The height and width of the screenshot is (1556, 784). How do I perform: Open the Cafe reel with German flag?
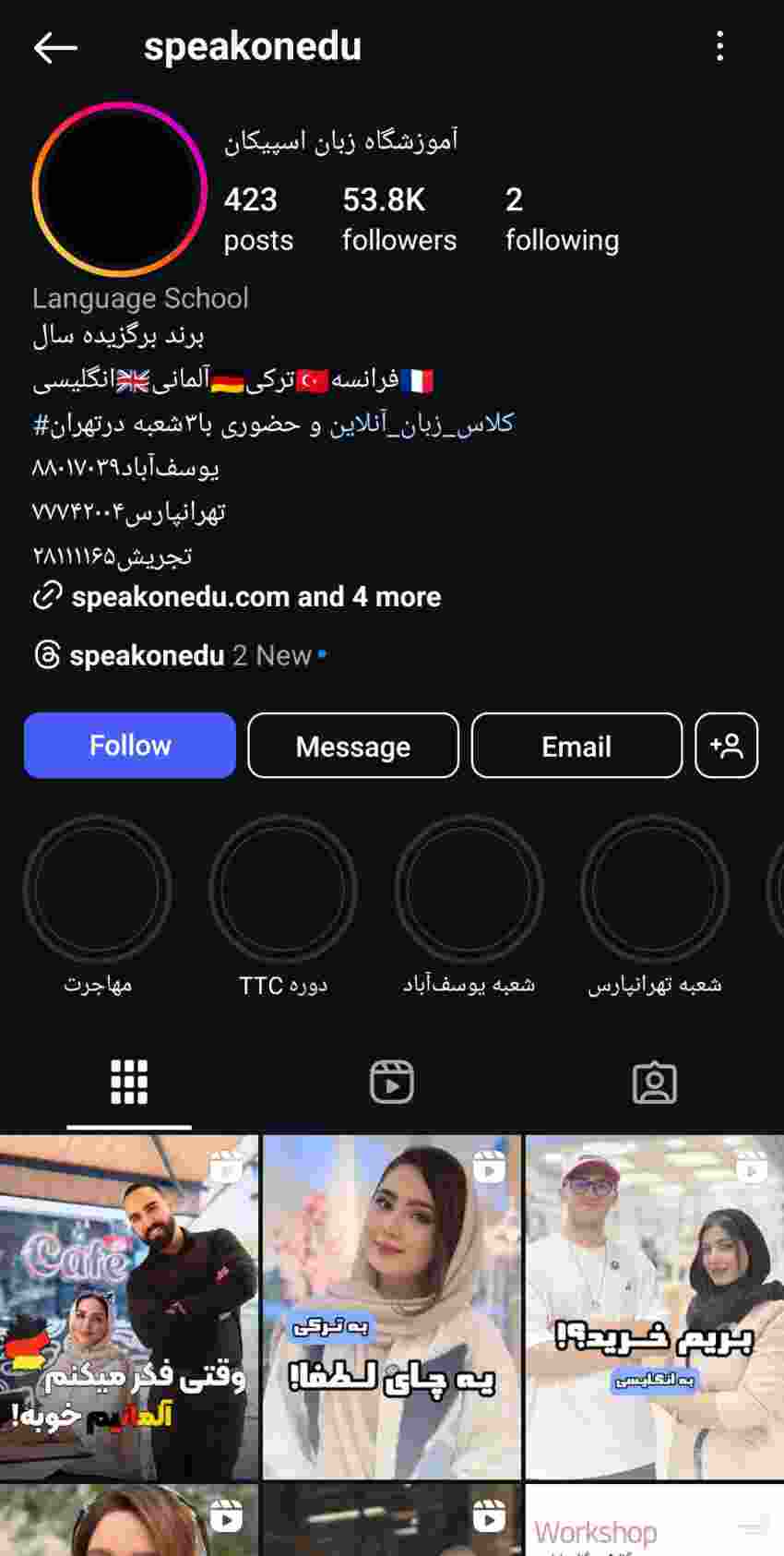pos(129,1307)
